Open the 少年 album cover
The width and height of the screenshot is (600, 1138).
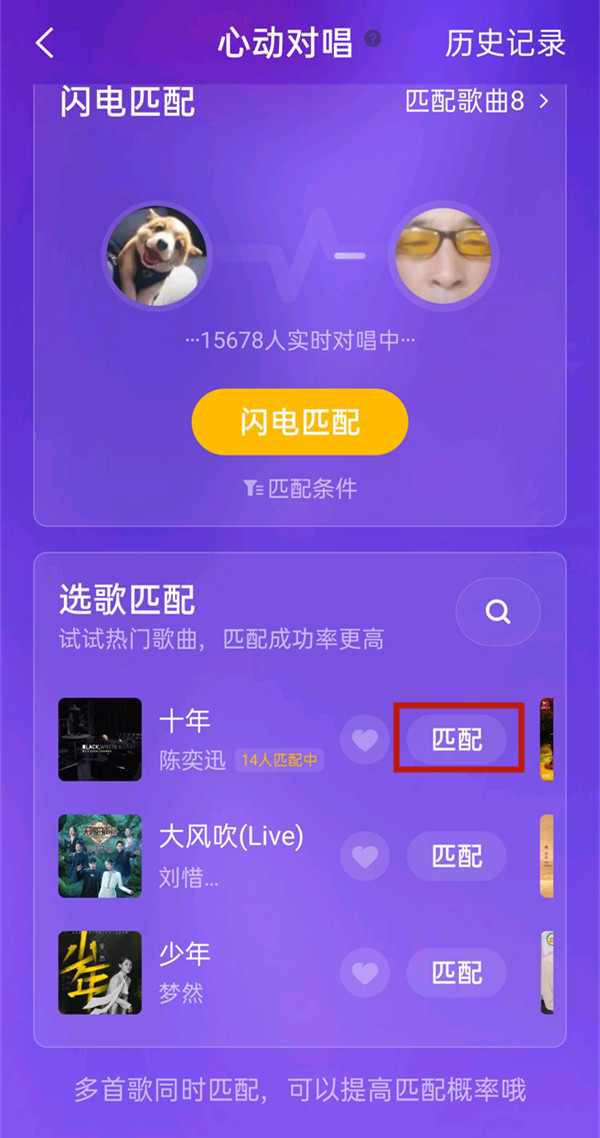click(x=100, y=972)
